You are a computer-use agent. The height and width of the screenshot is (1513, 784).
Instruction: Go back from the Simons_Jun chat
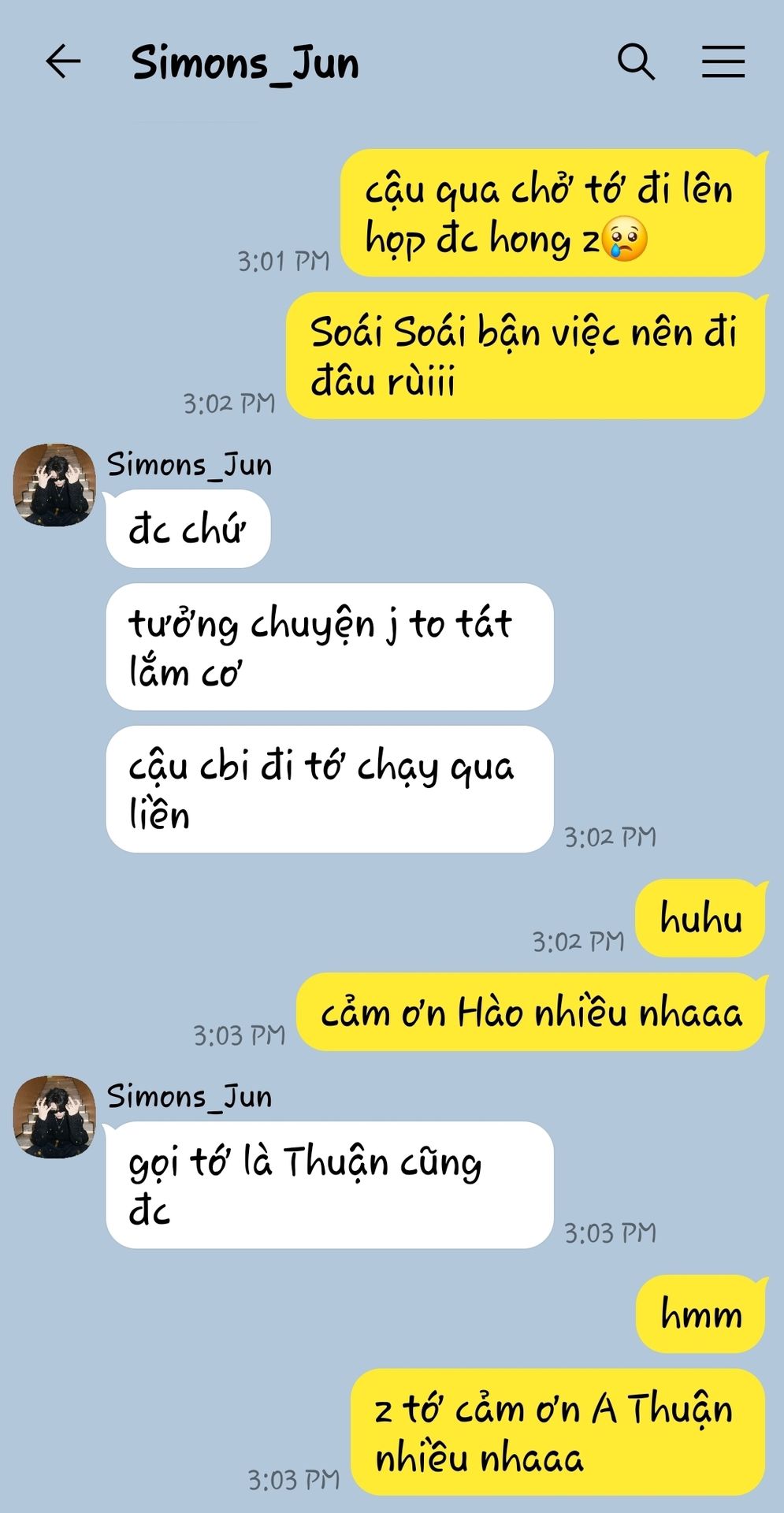pos(63,62)
